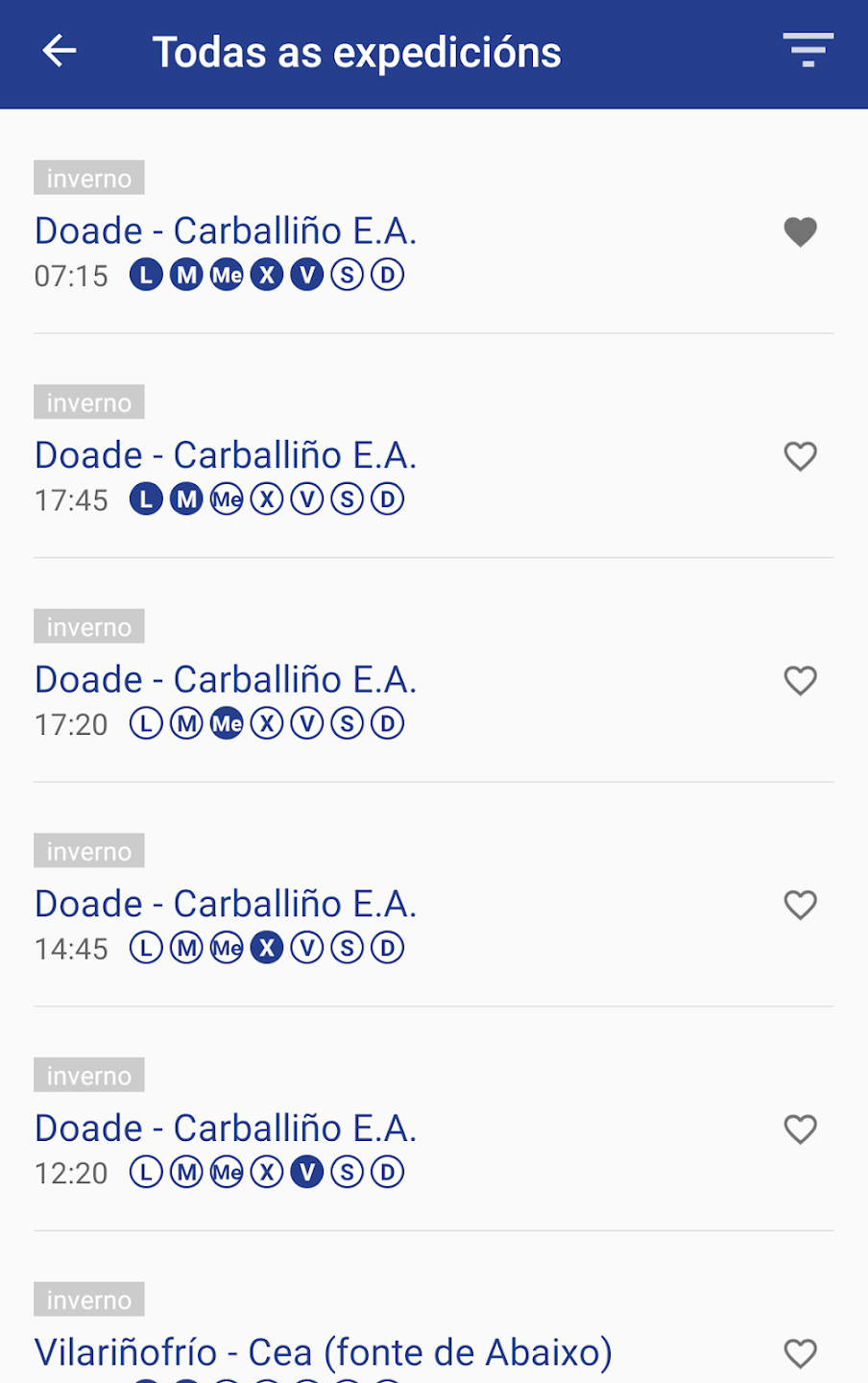Click the inverno label above the 12:20 trip
The image size is (868, 1383).
point(88,1075)
